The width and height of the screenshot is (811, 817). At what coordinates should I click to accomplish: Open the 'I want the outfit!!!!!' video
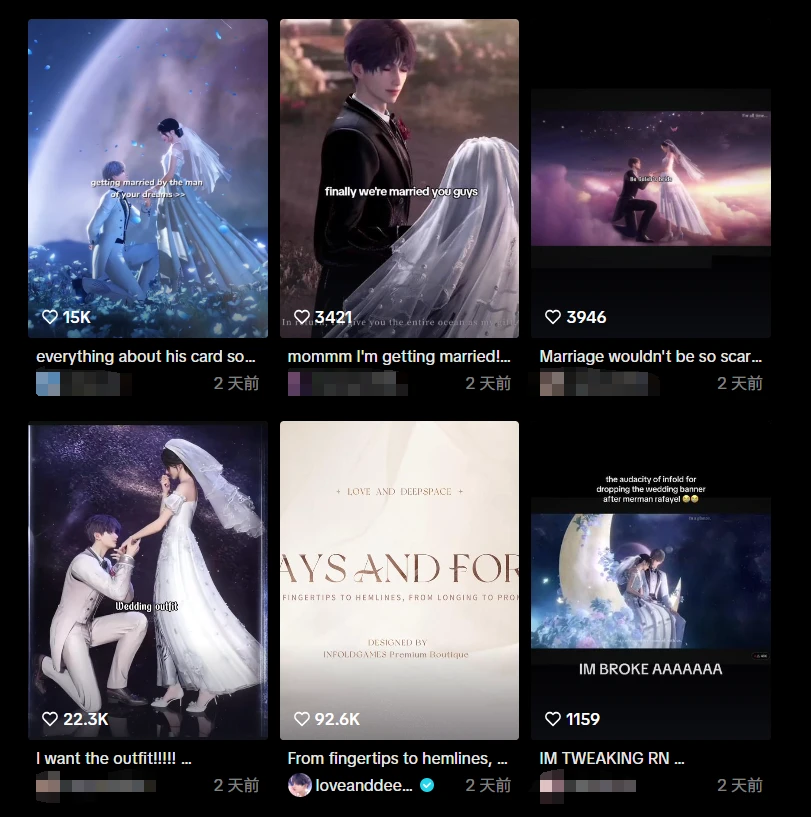click(x=147, y=580)
